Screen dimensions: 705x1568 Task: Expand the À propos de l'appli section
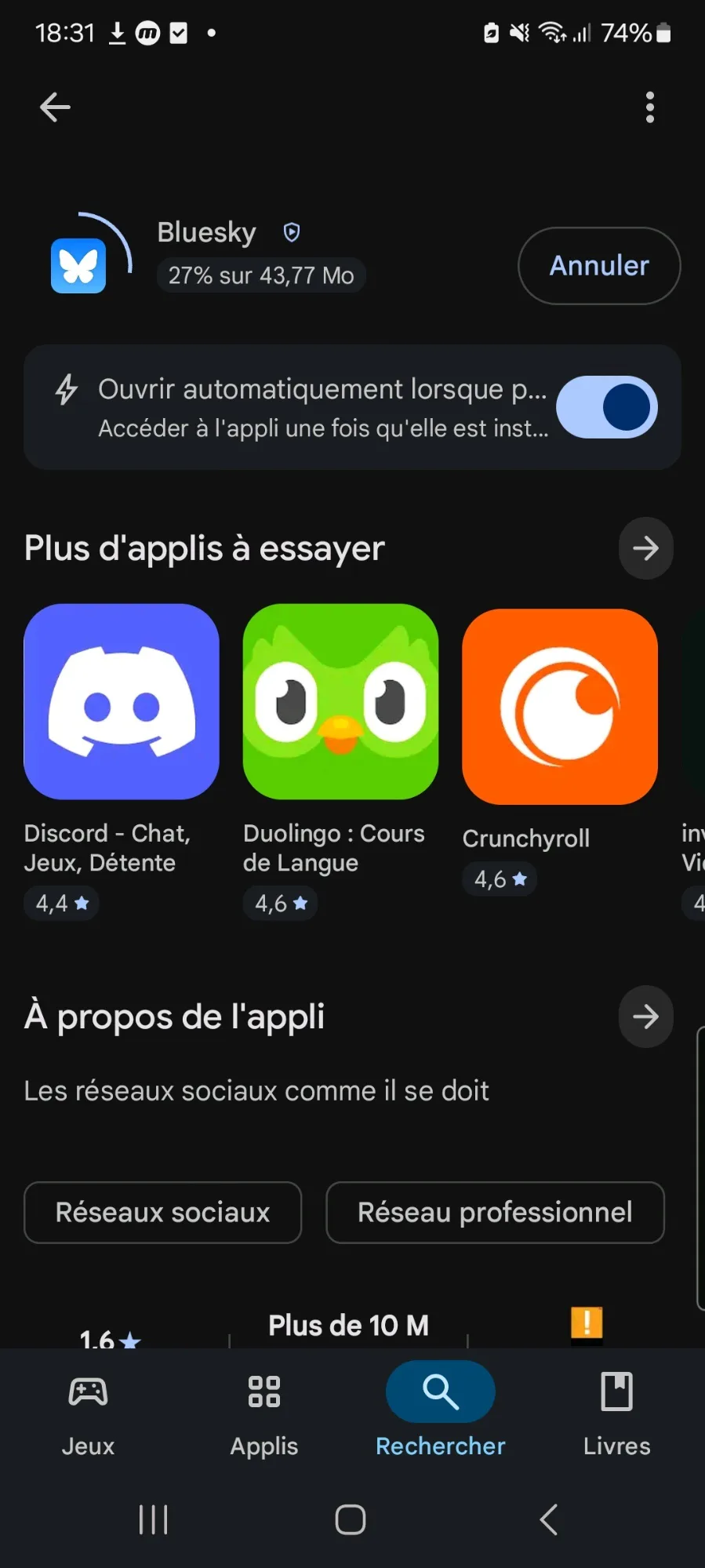645,1017
